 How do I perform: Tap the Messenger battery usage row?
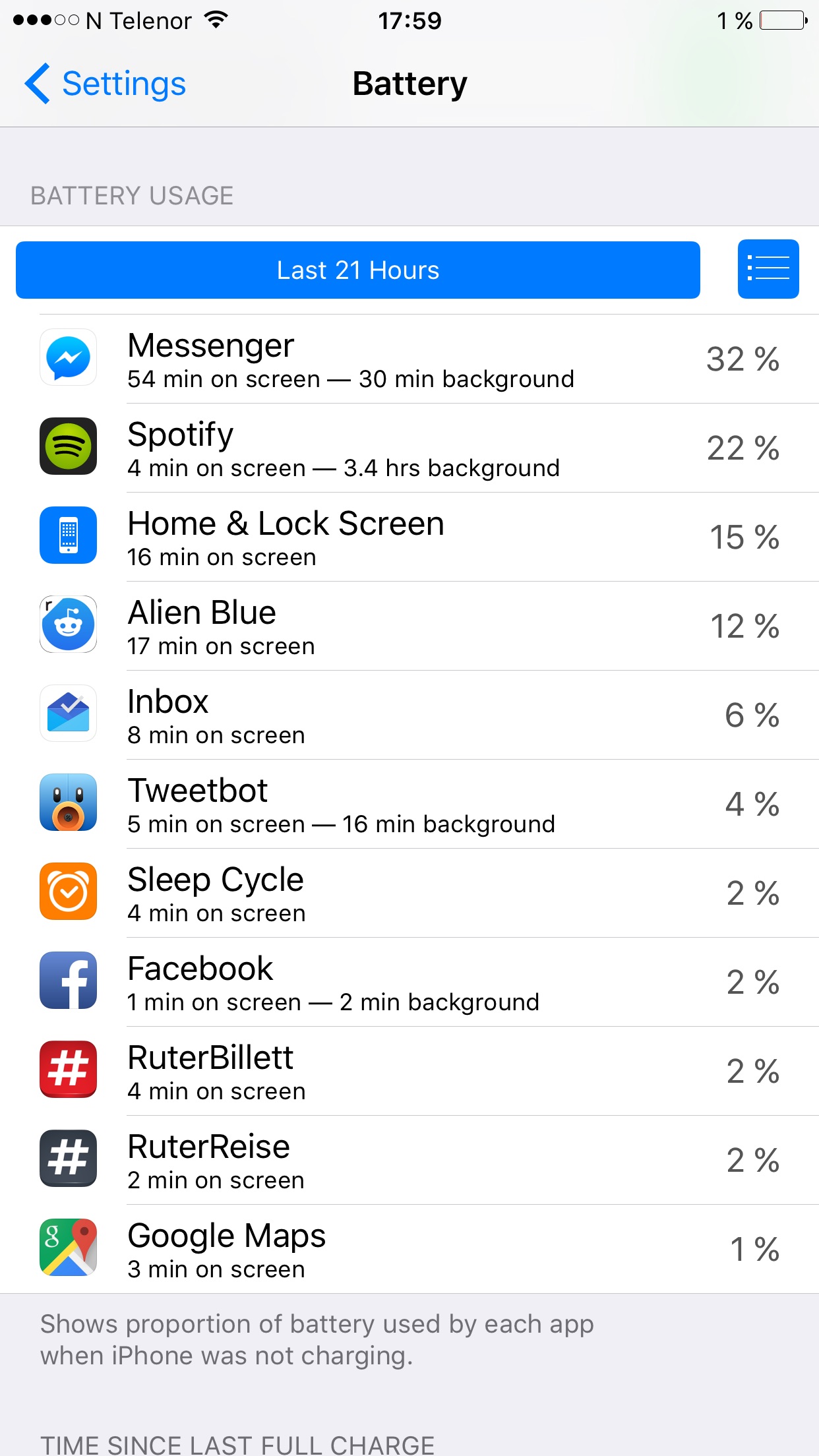point(409,359)
